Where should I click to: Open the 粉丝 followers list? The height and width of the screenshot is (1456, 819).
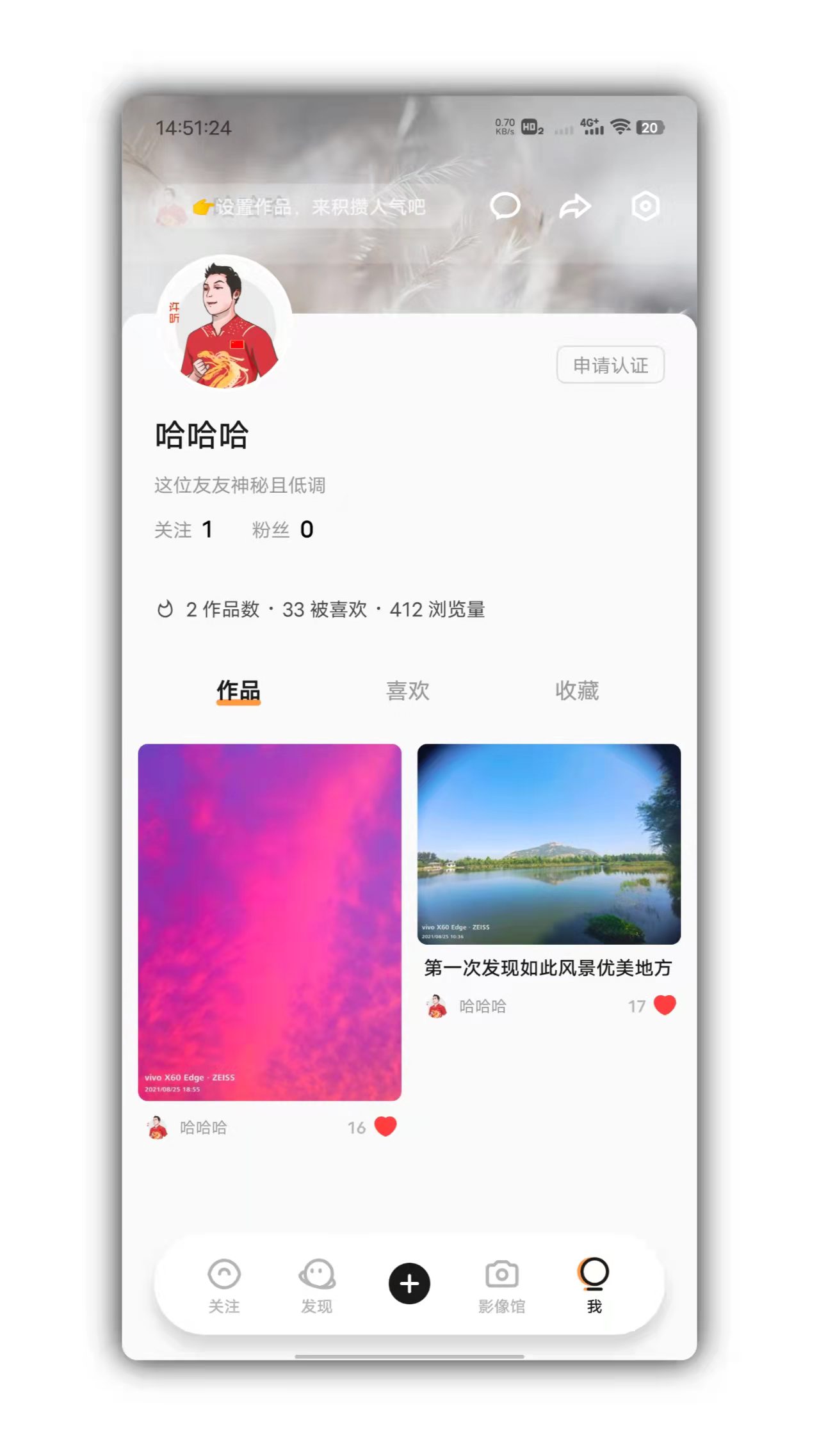click(282, 530)
